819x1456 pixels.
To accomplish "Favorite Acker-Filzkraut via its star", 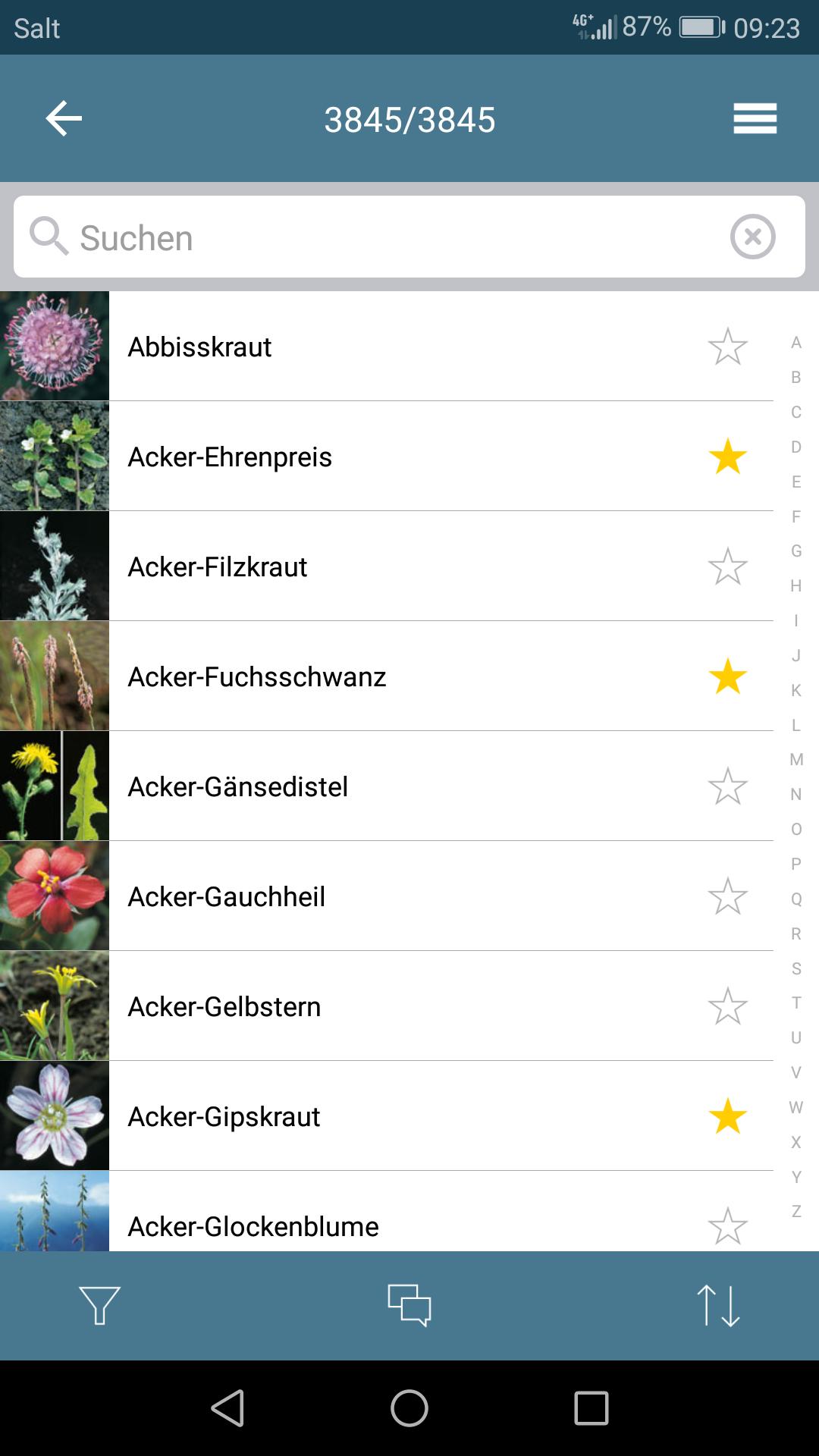I will (726, 566).
